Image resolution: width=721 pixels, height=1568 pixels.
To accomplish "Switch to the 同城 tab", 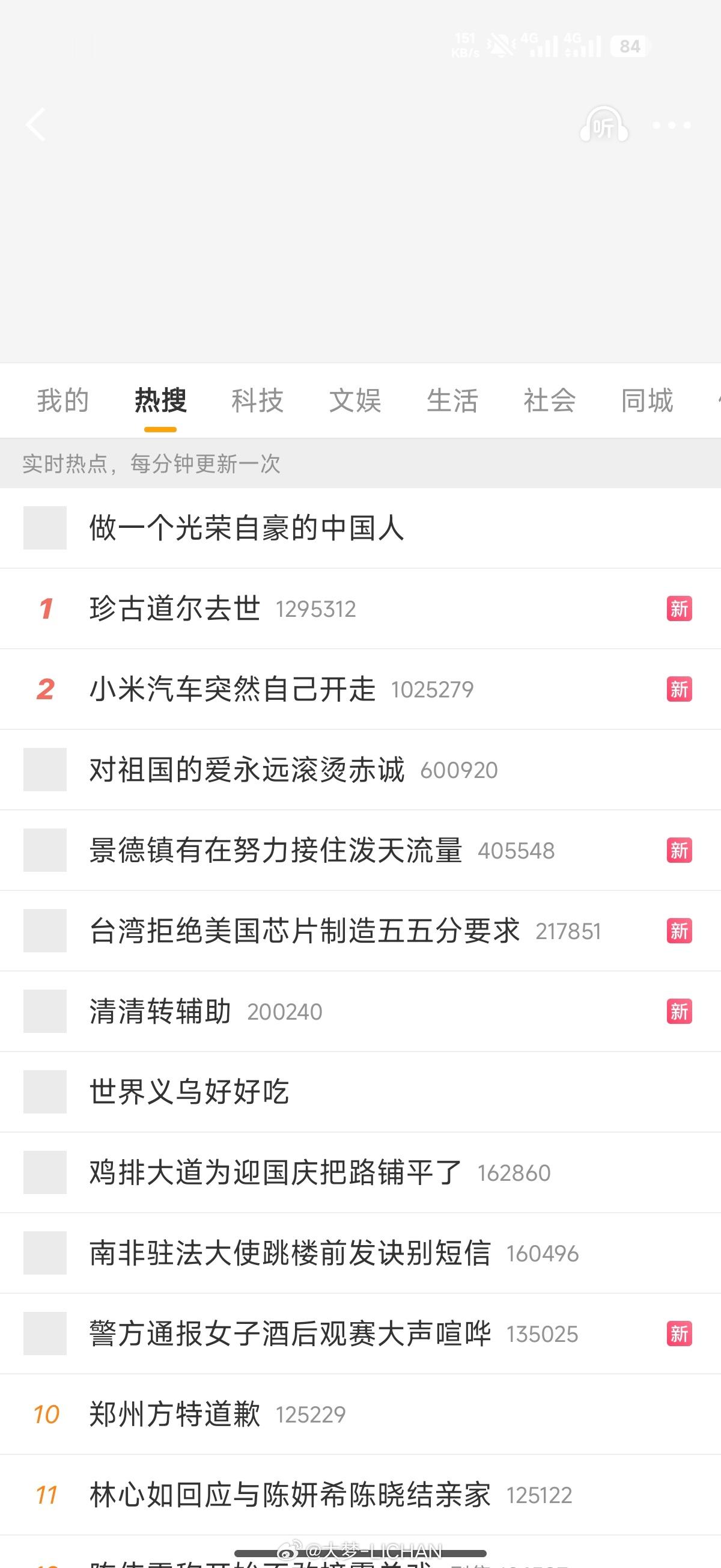I will (646, 400).
